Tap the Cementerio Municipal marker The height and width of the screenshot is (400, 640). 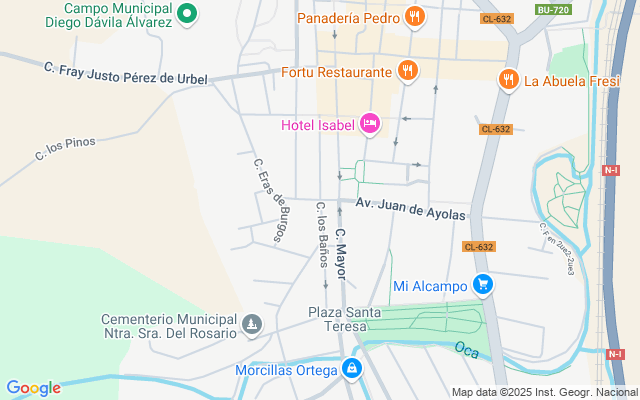point(251,325)
